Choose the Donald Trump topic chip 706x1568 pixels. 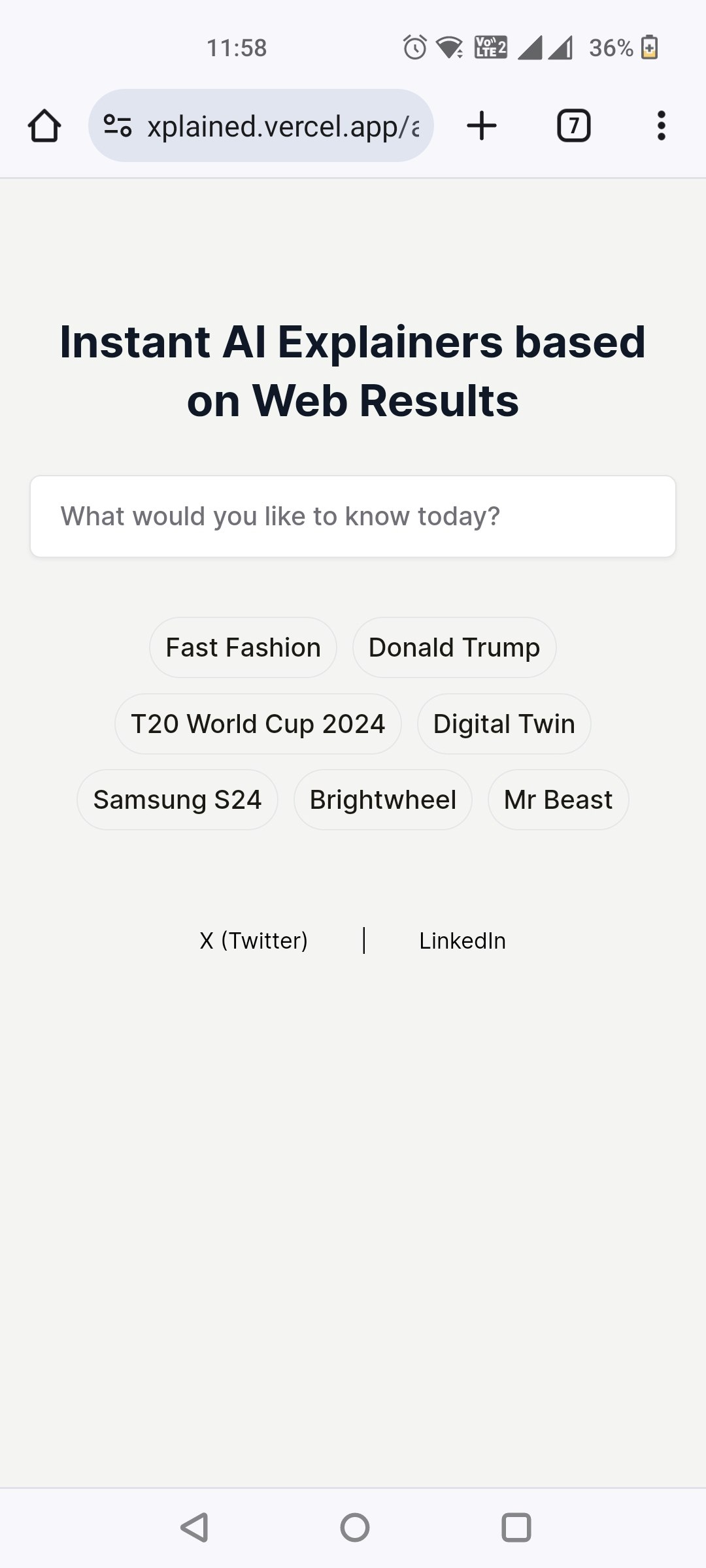[x=454, y=647]
